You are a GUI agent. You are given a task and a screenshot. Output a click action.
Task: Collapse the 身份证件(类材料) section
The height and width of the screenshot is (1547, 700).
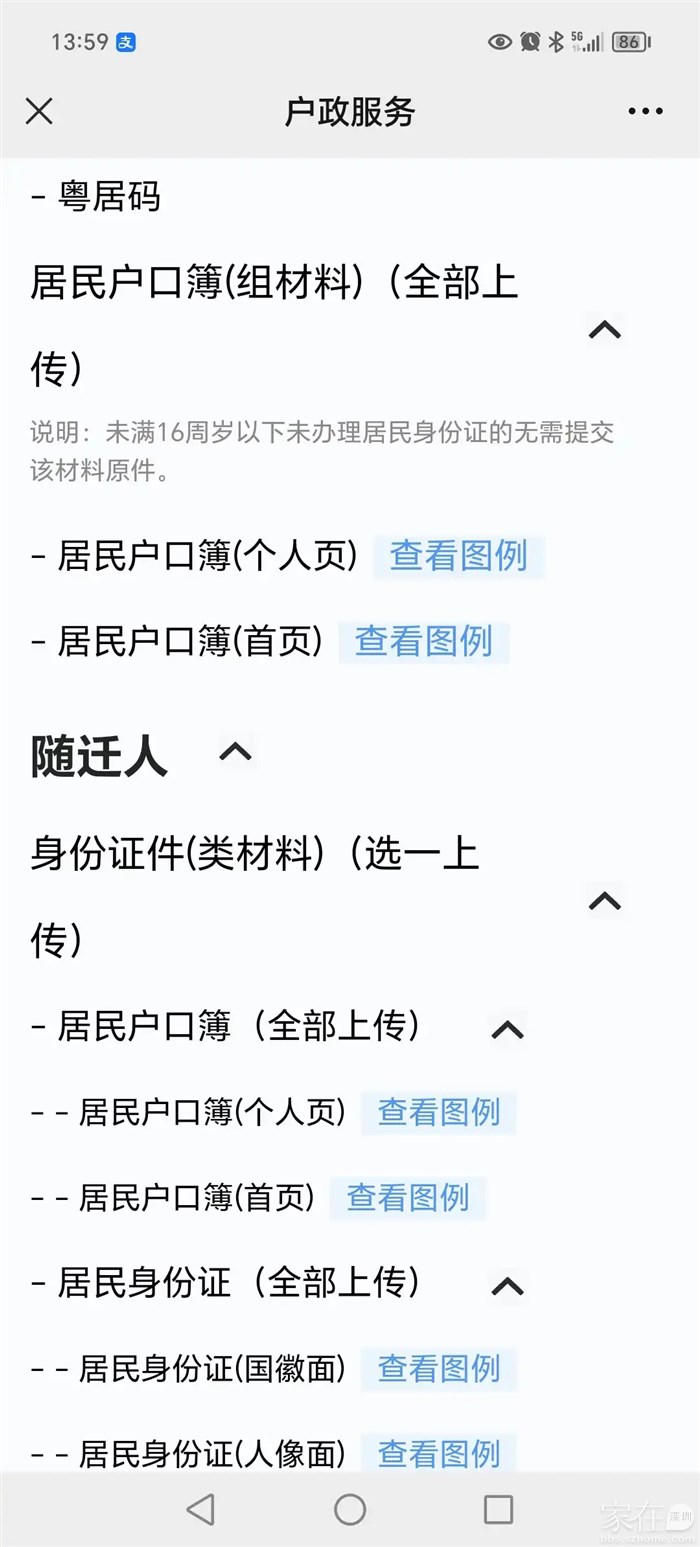pos(605,901)
